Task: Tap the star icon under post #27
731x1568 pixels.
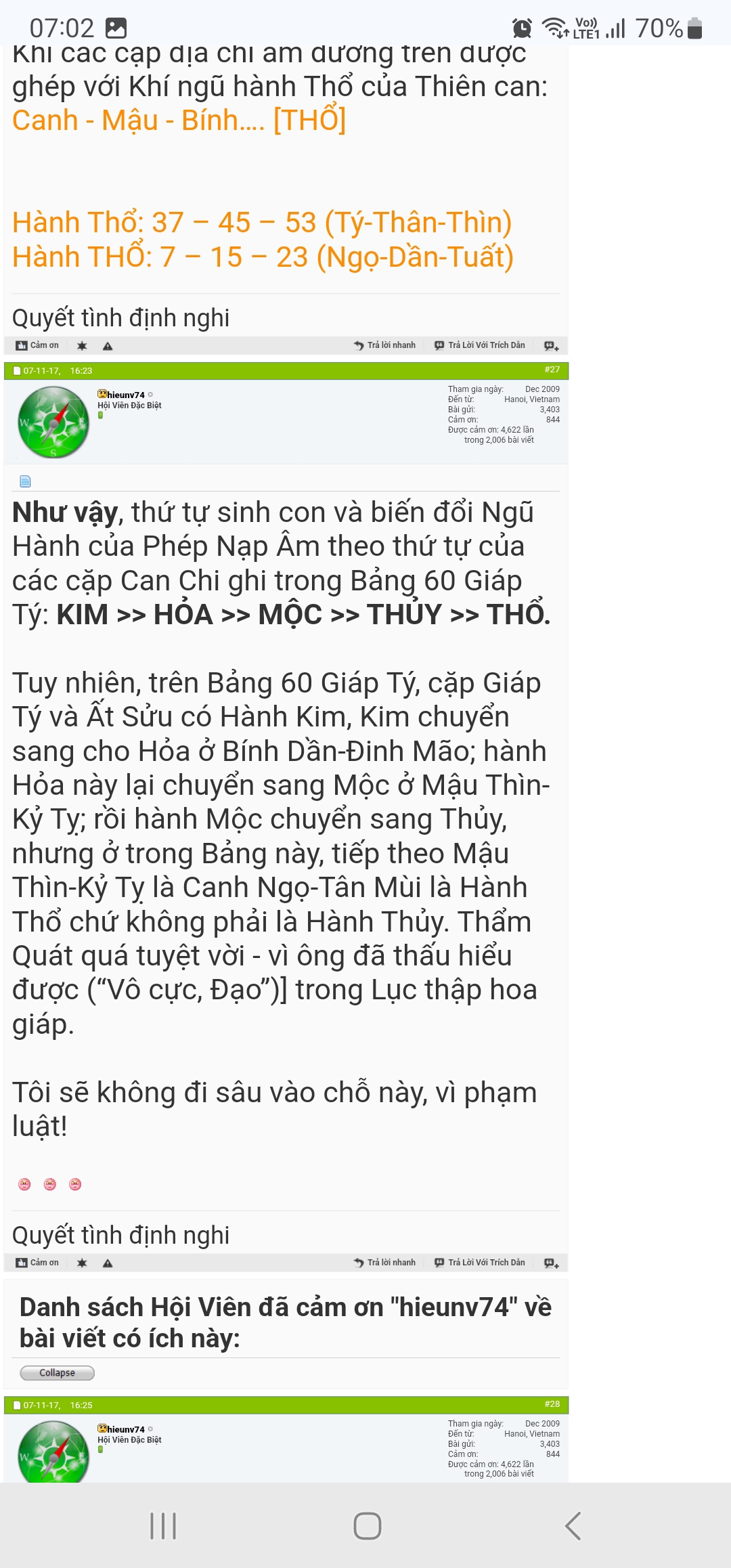Action: (x=82, y=1263)
